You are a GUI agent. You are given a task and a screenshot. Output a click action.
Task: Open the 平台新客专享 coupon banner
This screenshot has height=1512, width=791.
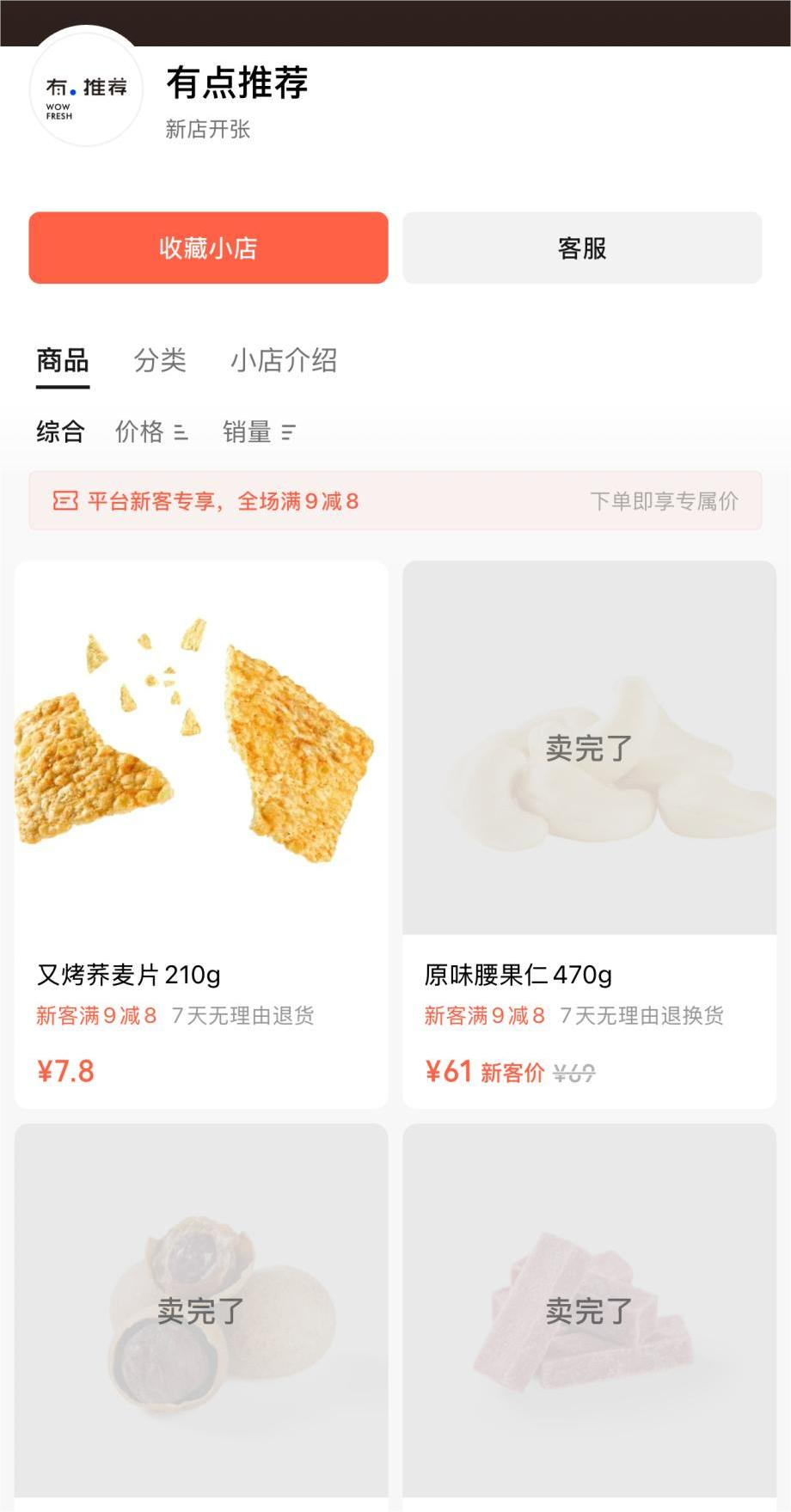coord(395,500)
